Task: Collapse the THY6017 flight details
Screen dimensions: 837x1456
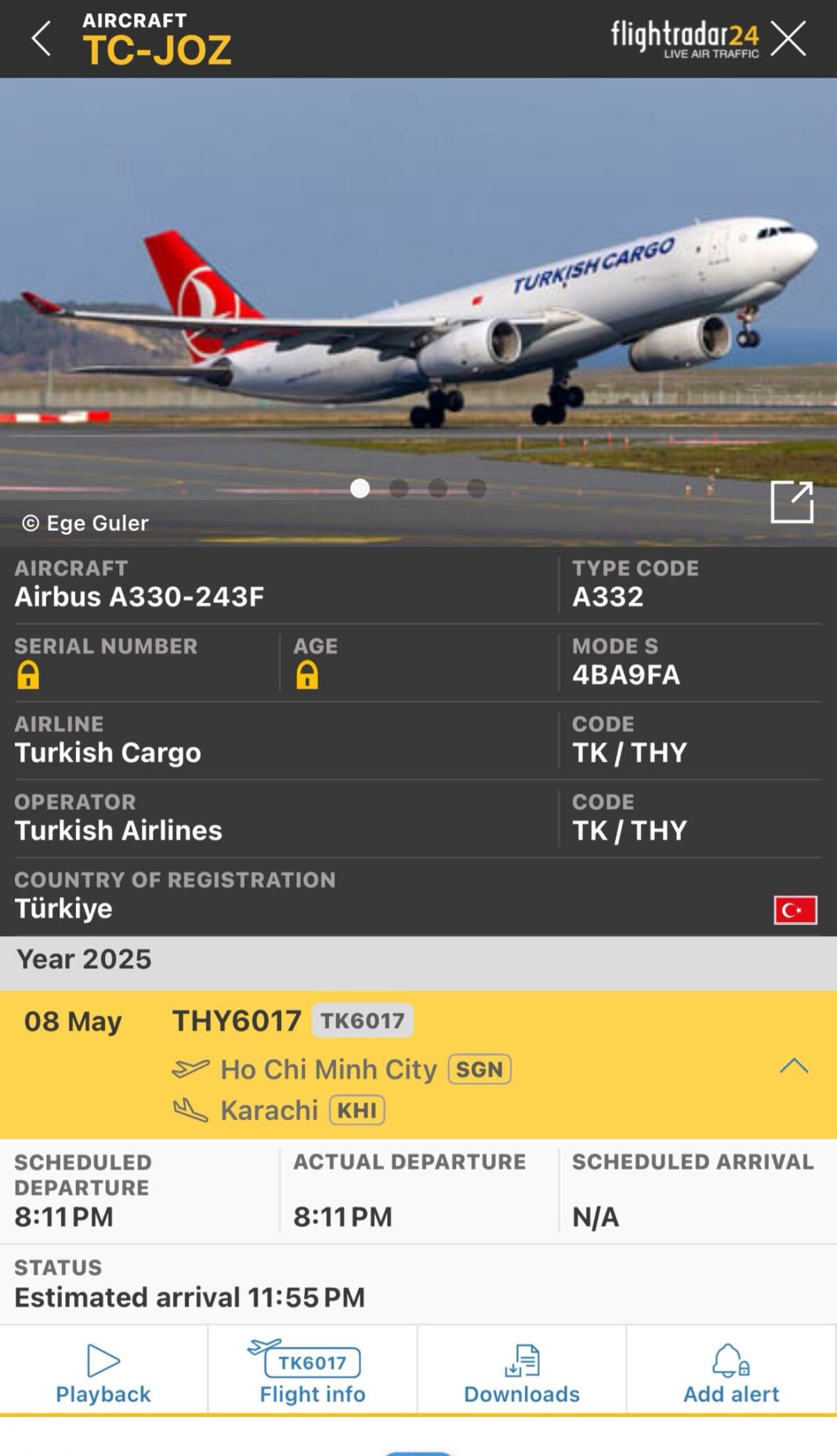Action: tap(793, 1065)
